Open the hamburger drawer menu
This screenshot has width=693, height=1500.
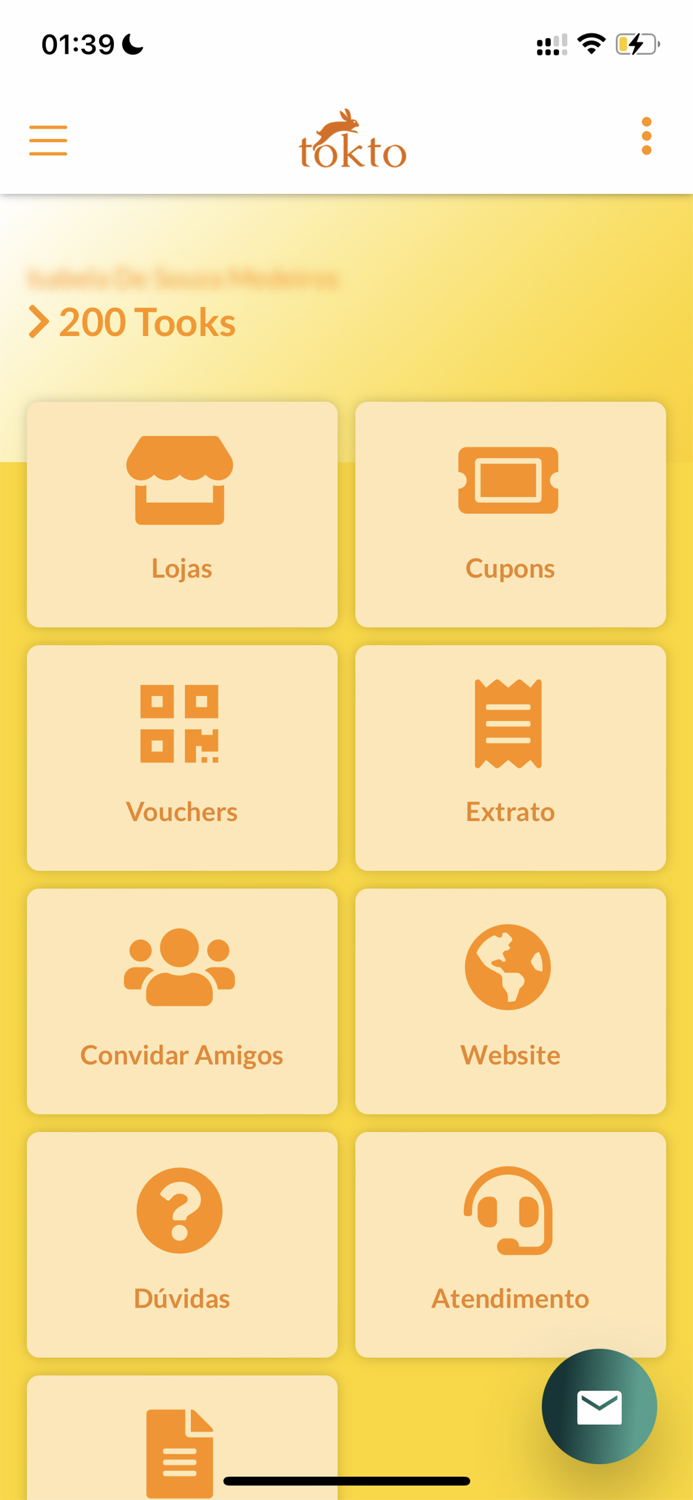click(48, 140)
